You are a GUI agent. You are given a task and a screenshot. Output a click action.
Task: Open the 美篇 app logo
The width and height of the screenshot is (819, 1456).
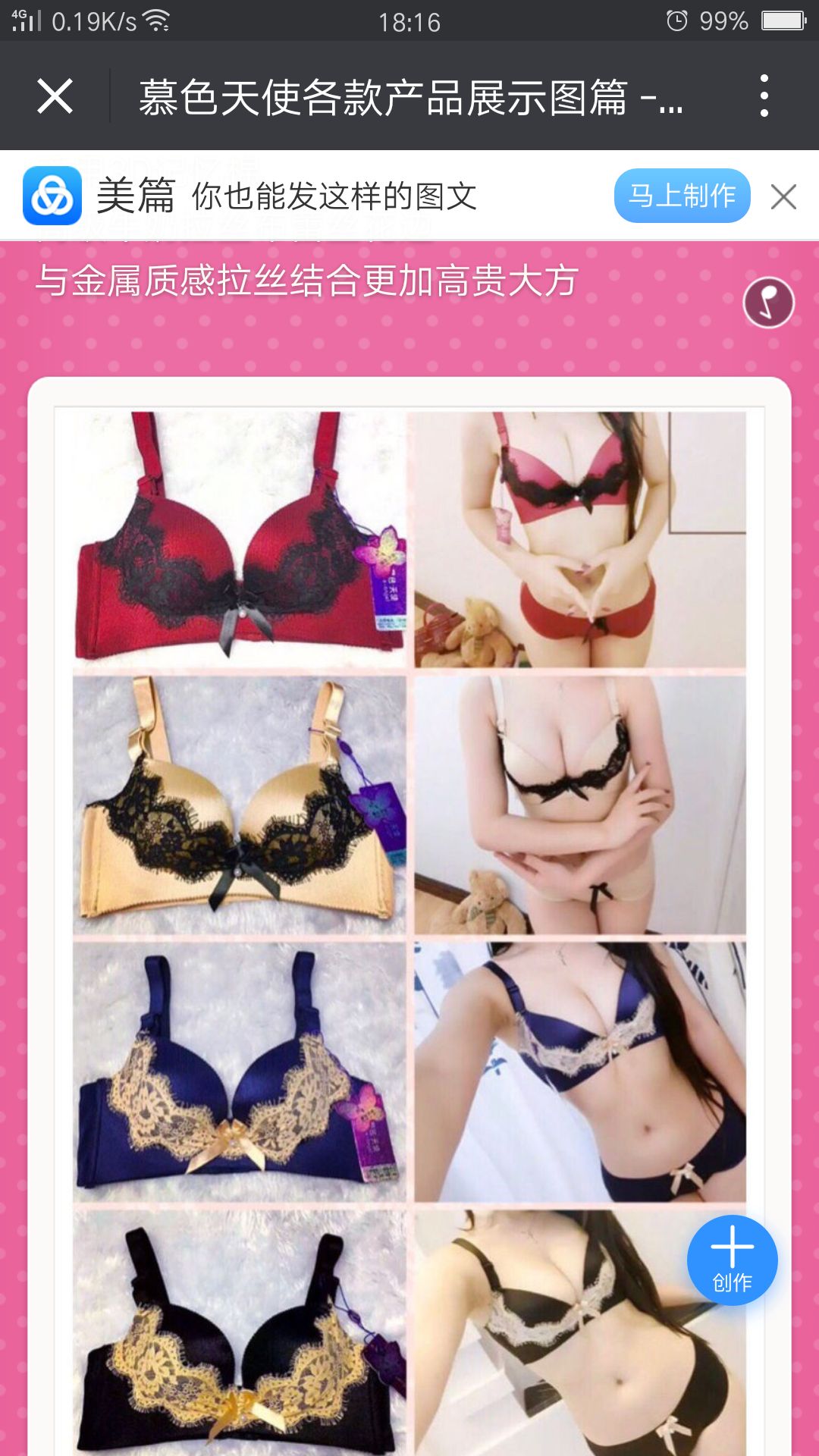pos(52,196)
